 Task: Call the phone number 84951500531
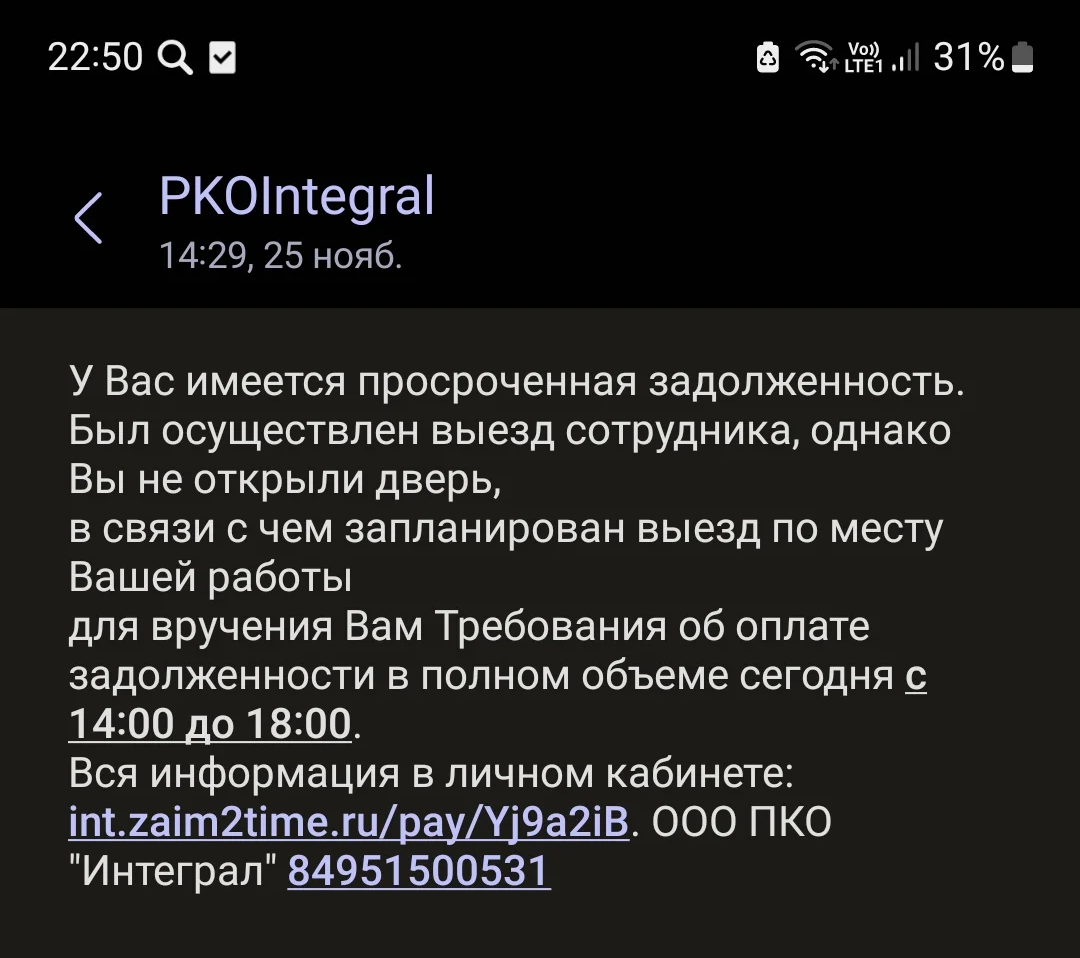[x=419, y=870]
